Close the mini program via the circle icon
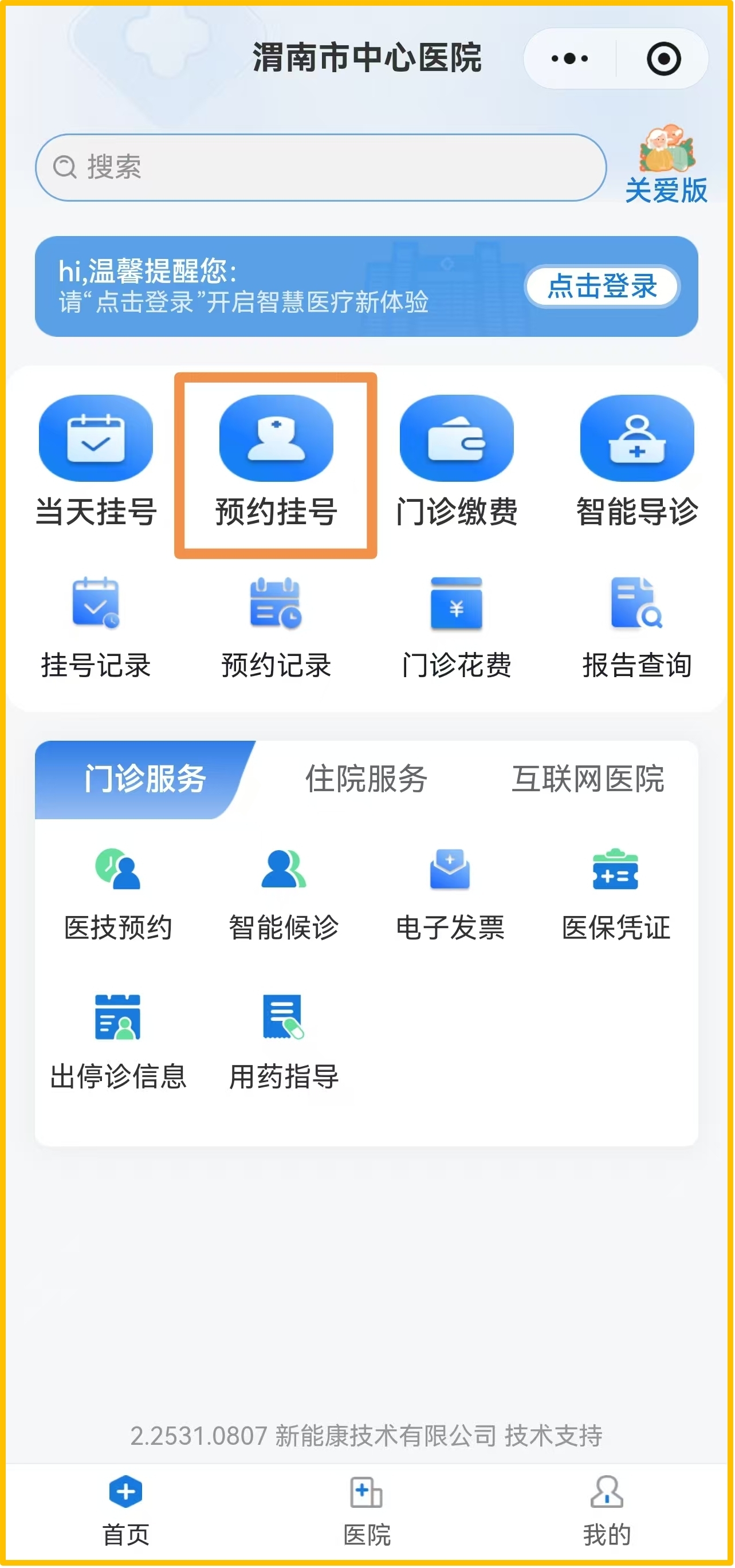The image size is (735, 1568). pos(664,59)
